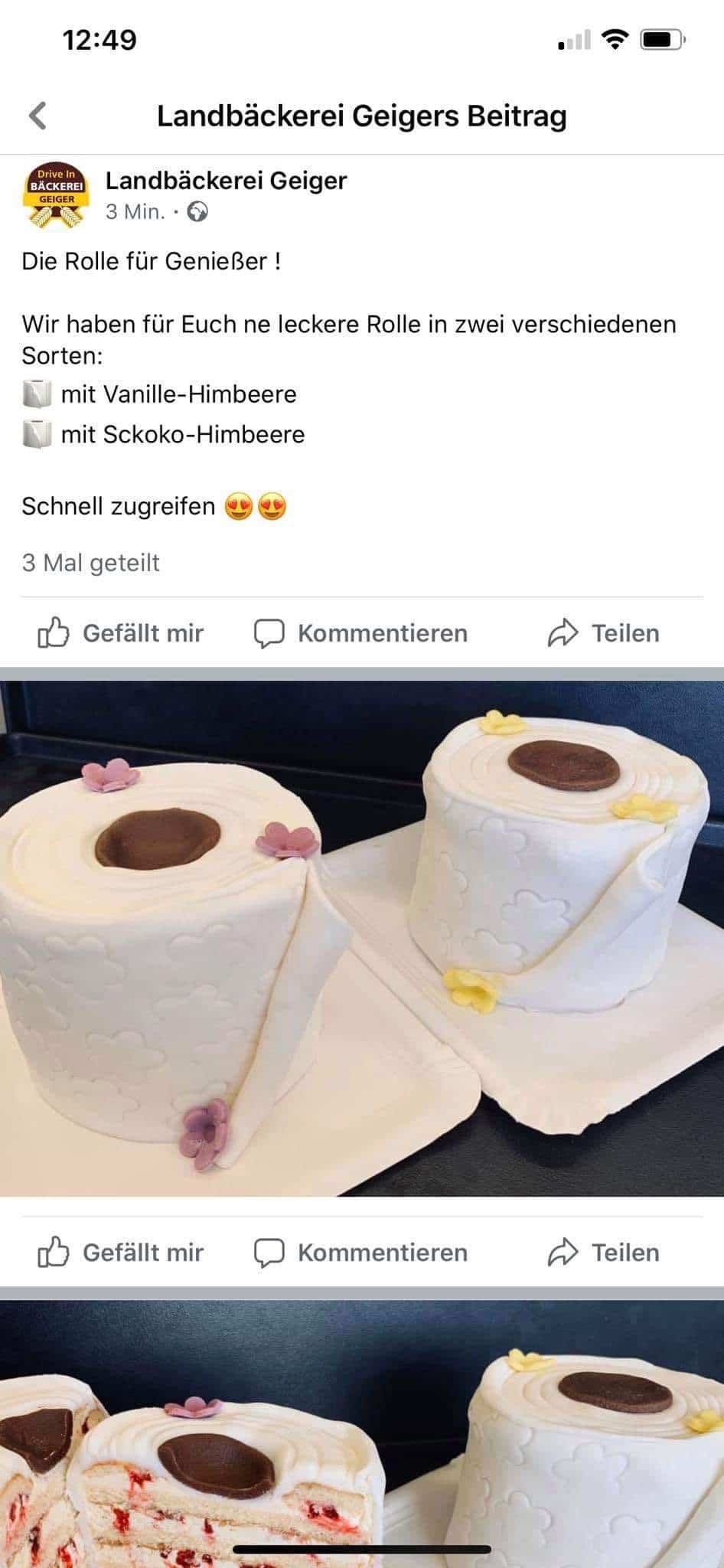Like the first cake photo
Image resolution: width=724 pixels, height=1568 pixels.
click(x=121, y=1253)
